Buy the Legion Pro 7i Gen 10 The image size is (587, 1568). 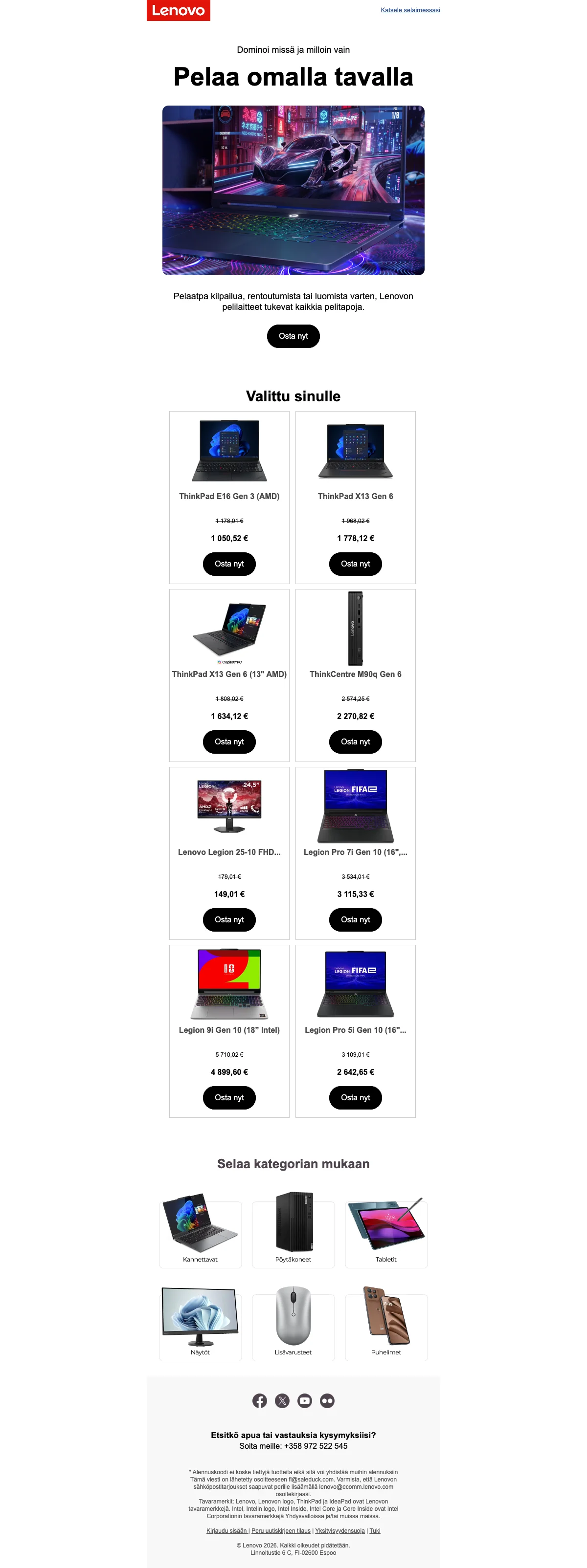click(355, 920)
